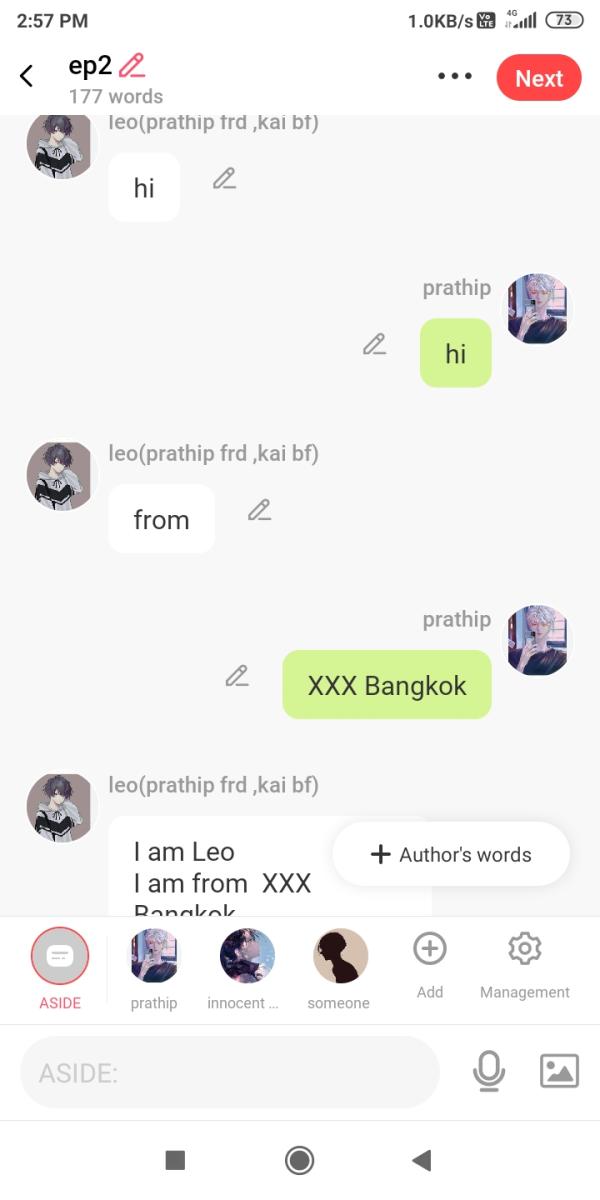Add Author's words
Screen dimensions: 600x1200
(451, 854)
